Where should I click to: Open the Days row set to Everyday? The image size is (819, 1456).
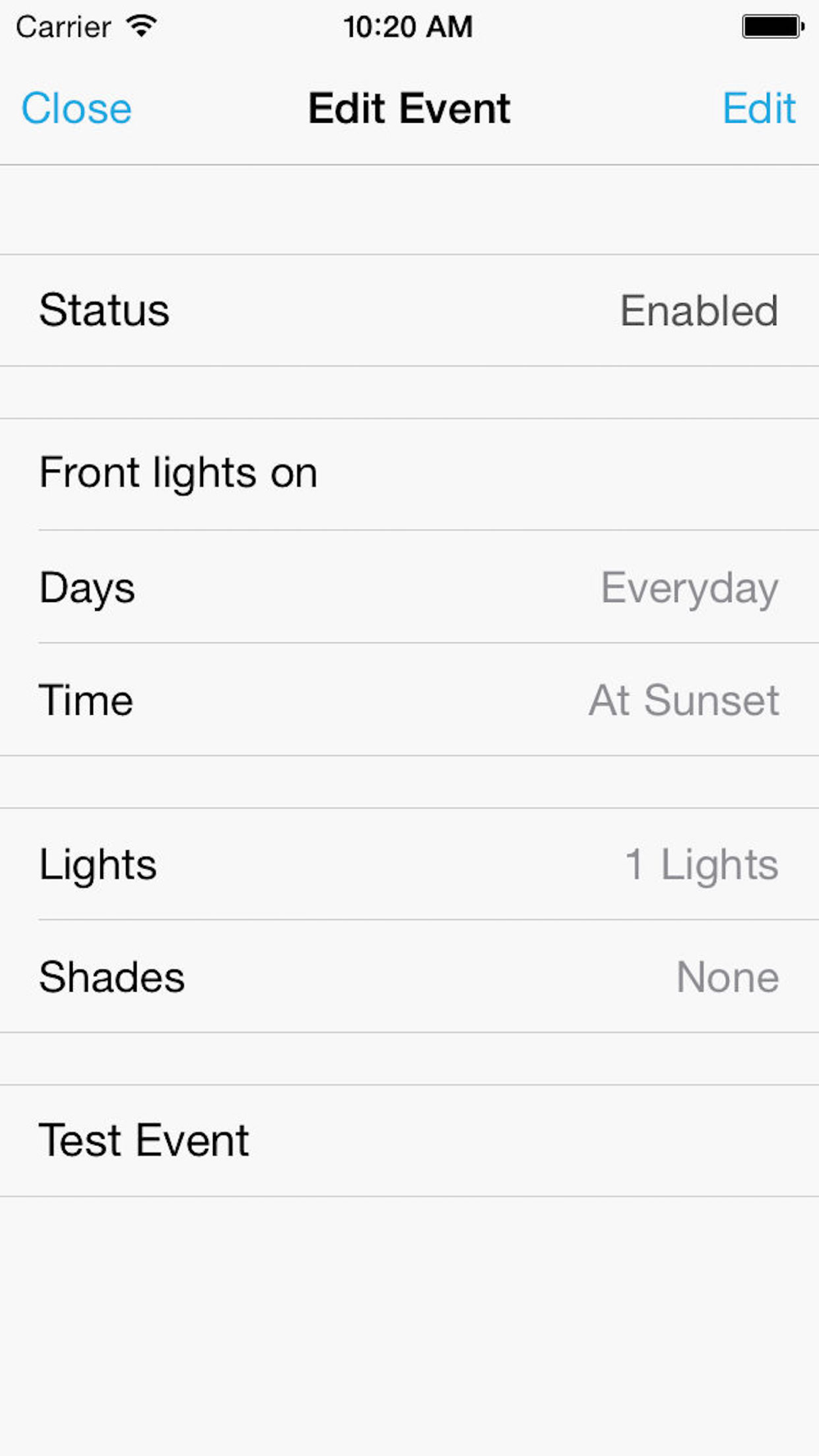(409, 587)
